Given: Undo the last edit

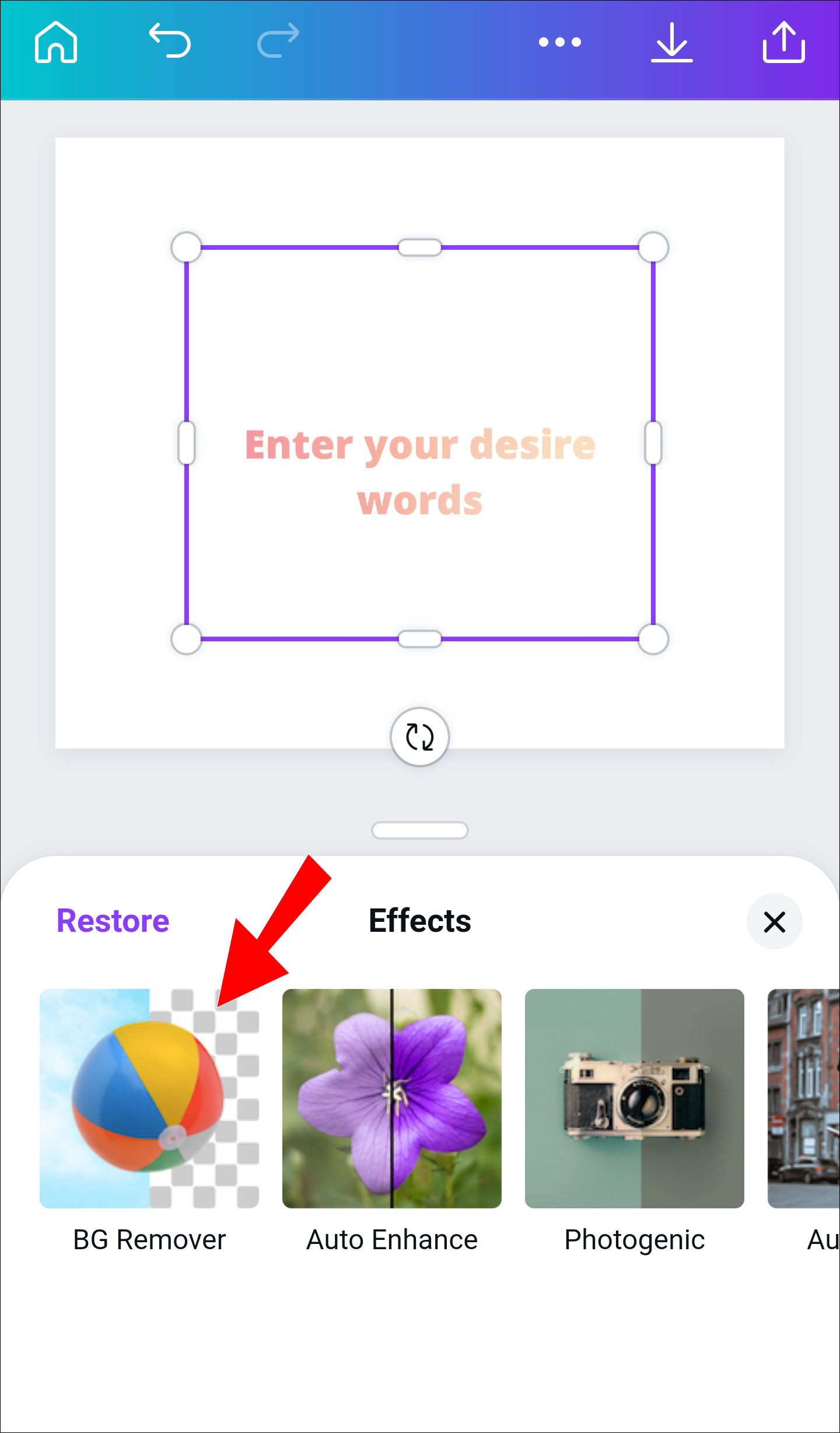Looking at the screenshot, I should pos(170,41).
